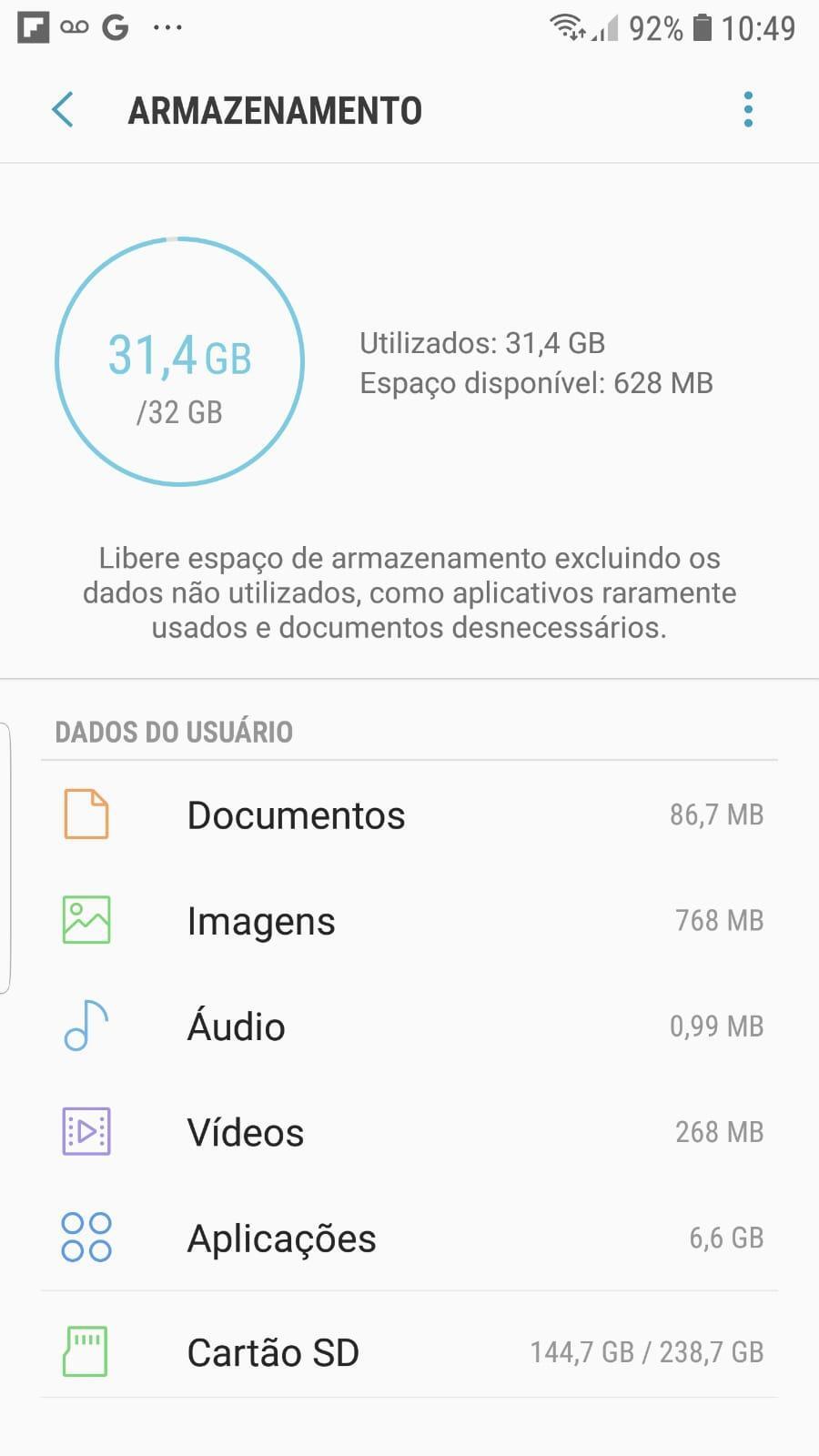
Task: Select the Vídeos row
Action: [409, 1131]
